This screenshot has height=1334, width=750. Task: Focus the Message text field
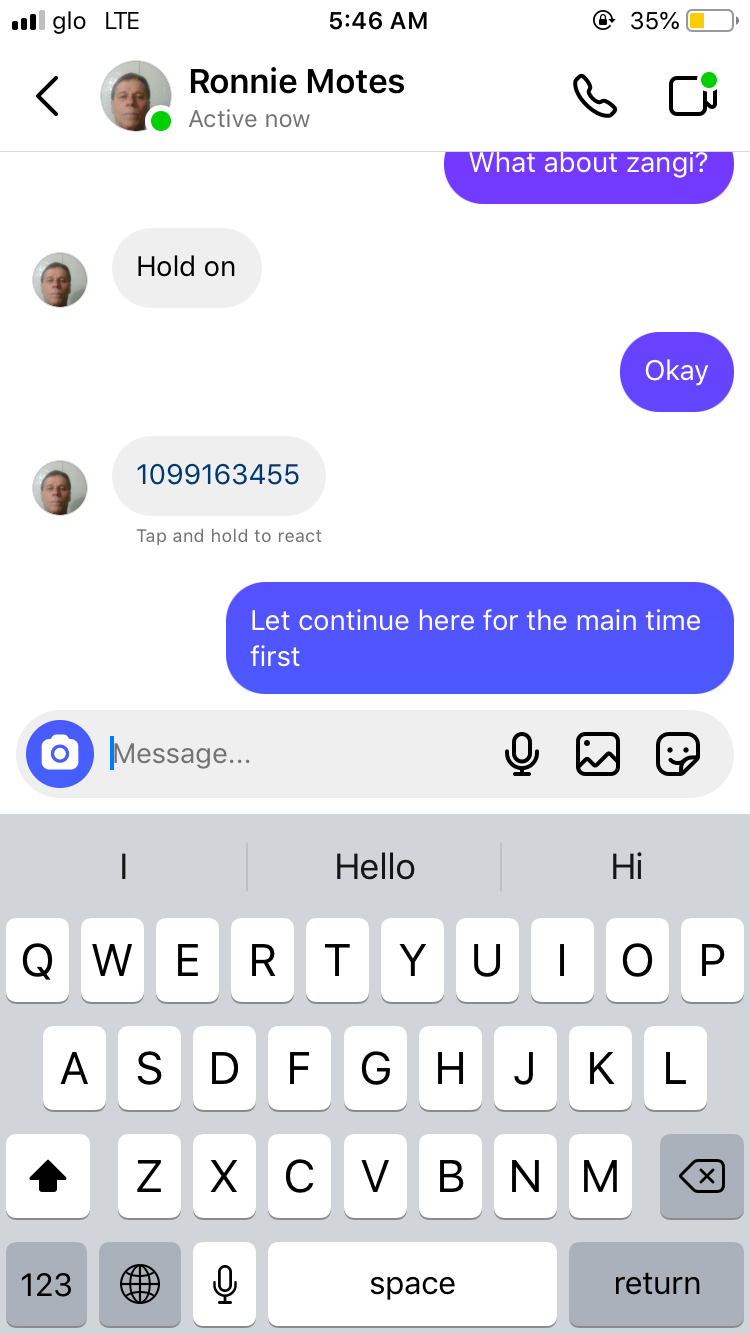300,754
